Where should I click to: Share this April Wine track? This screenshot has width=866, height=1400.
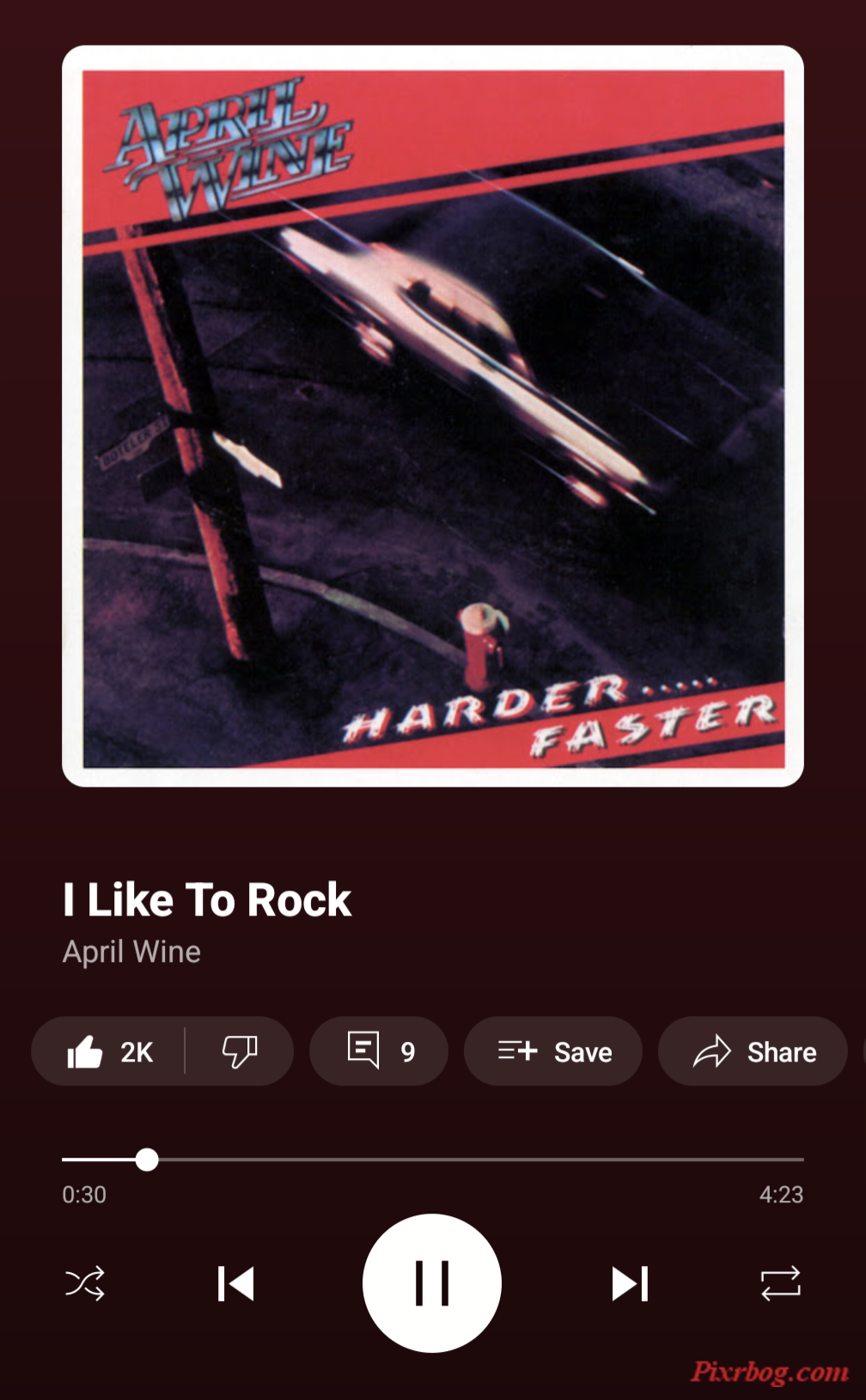(x=753, y=1051)
